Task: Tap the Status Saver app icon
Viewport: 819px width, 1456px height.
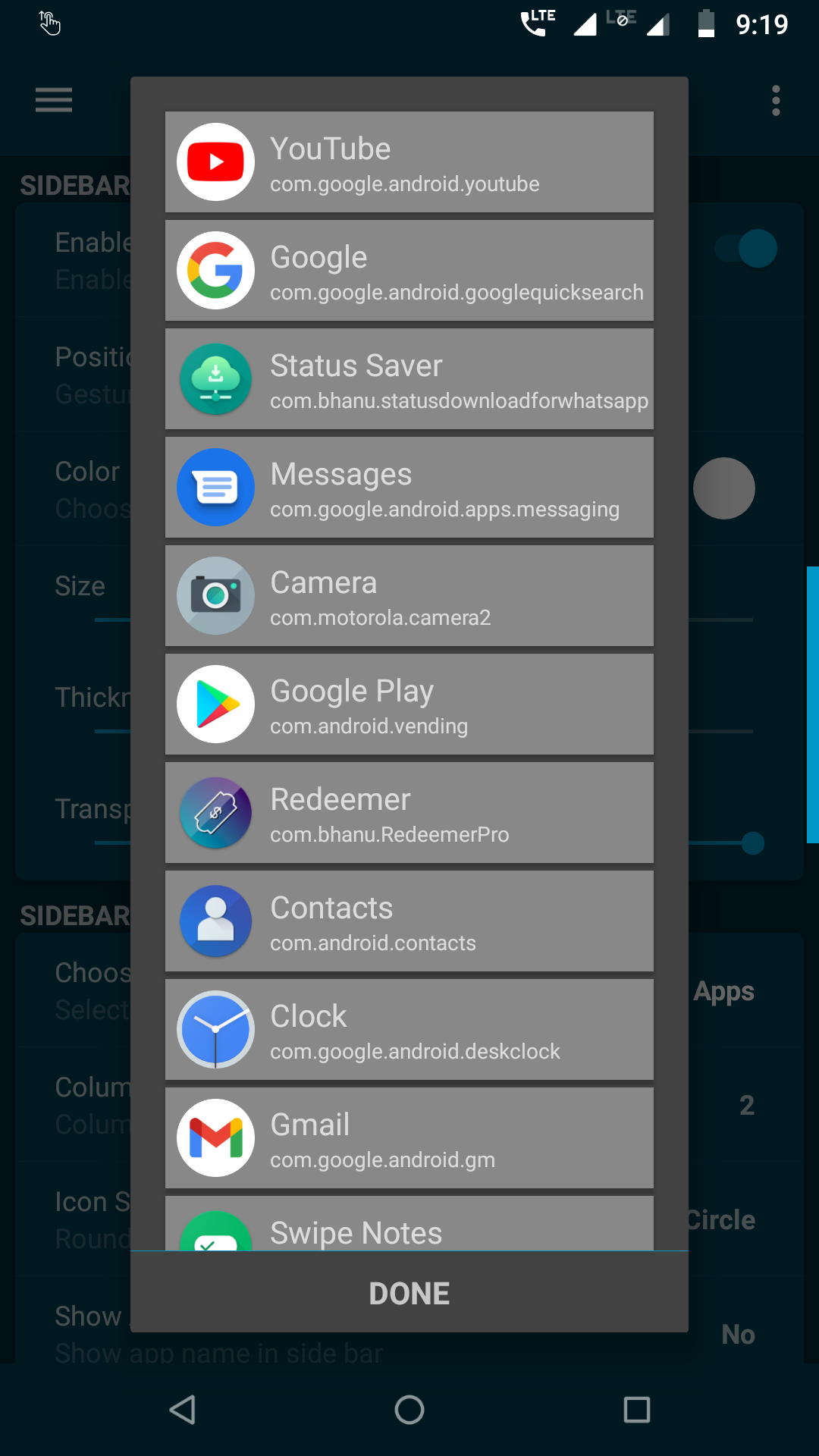Action: pos(215,378)
